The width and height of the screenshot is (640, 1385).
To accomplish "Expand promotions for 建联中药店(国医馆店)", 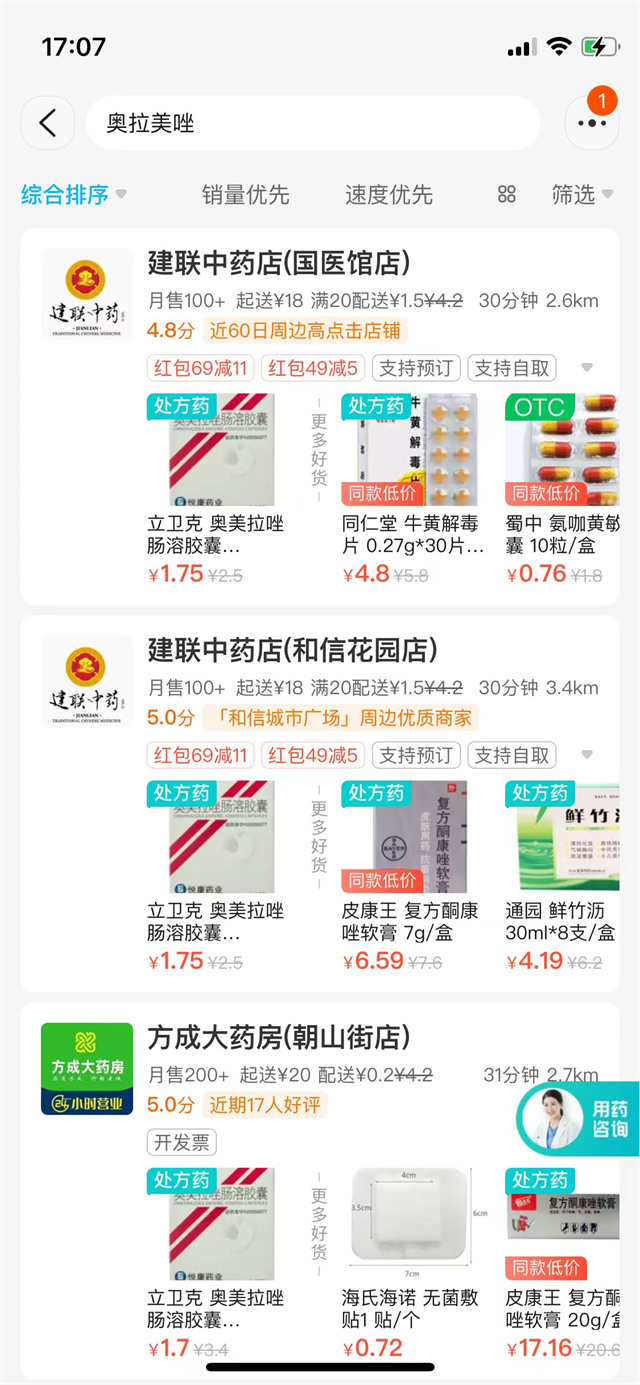I will [587, 368].
